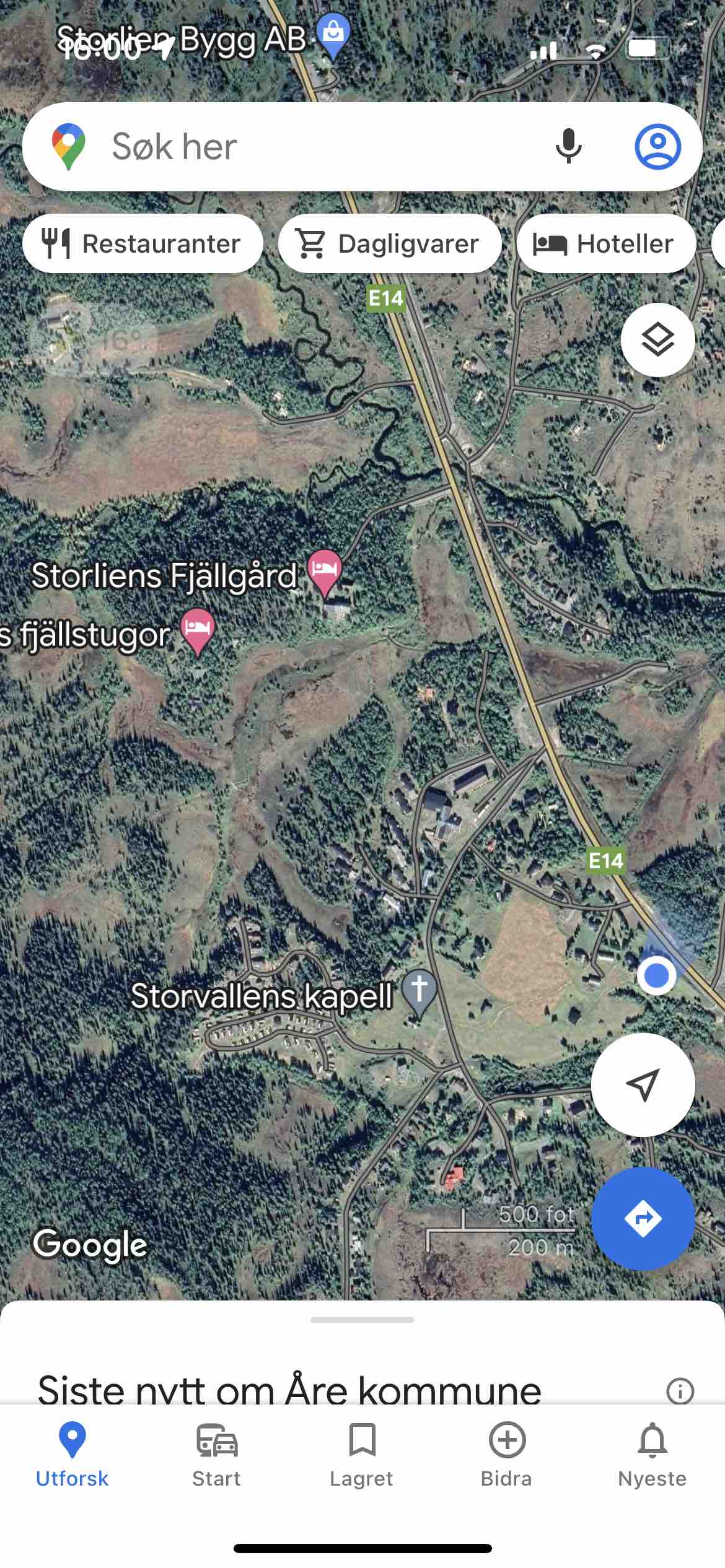Viewport: 725px width, 1568px height.
Task: Open the Storlien Bygg AB shop pin
Action: coord(333,35)
